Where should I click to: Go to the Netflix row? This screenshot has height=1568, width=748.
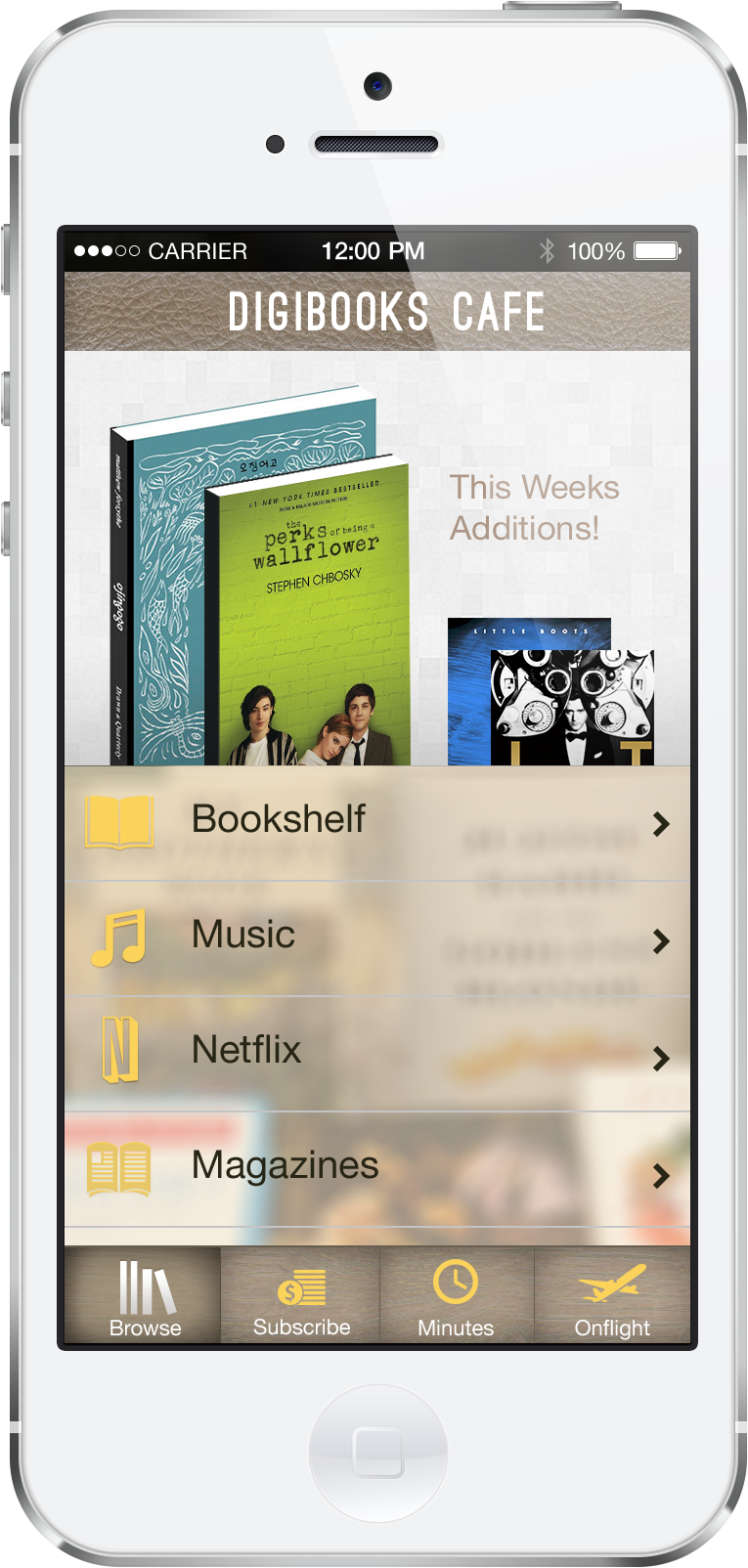tap(376, 1054)
